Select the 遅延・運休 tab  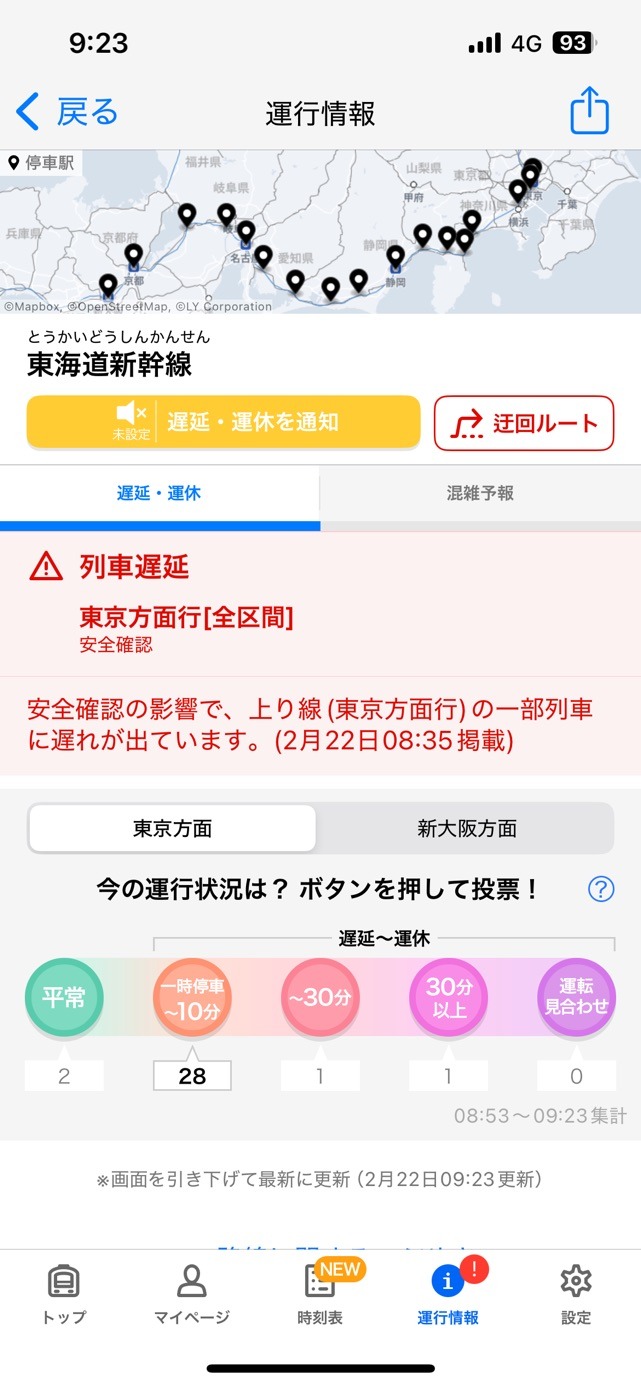click(x=159, y=493)
